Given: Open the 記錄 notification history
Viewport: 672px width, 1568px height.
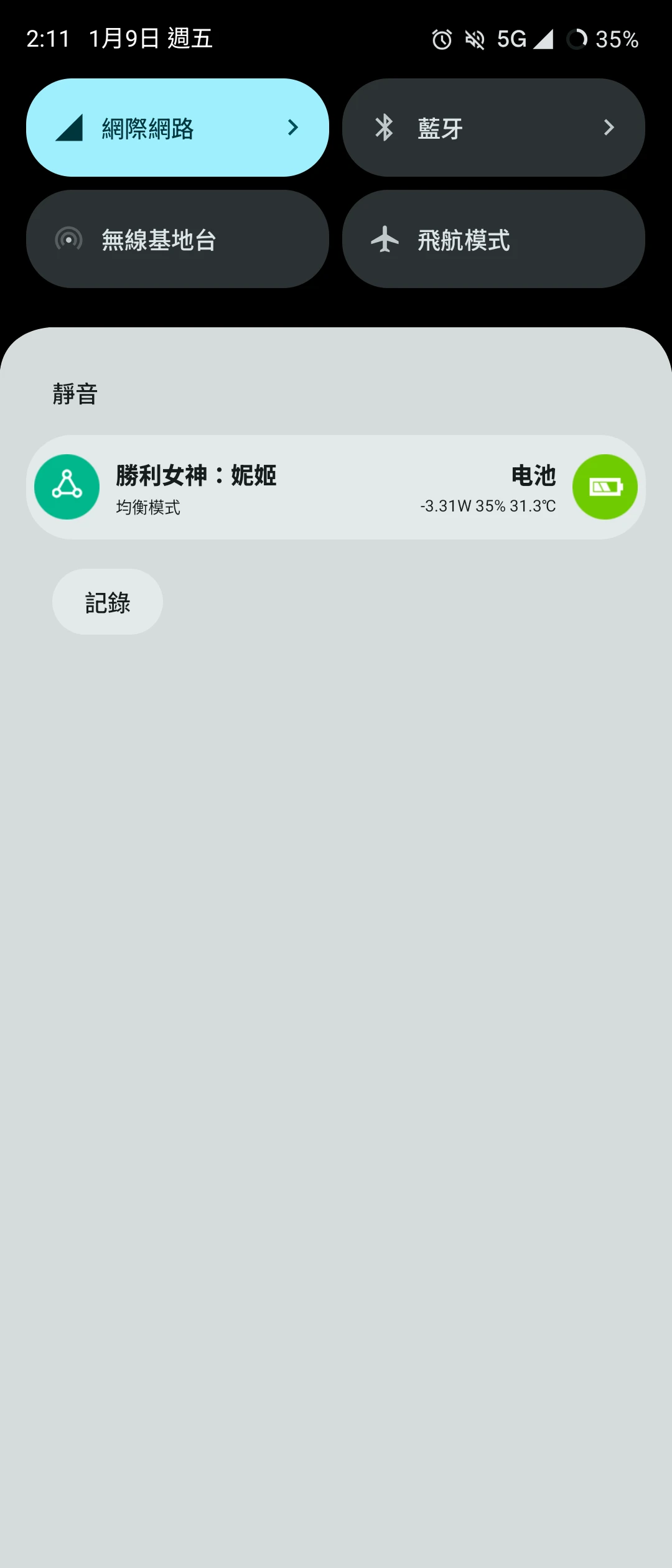Looking at the screenshot, I should click(108, 602).
